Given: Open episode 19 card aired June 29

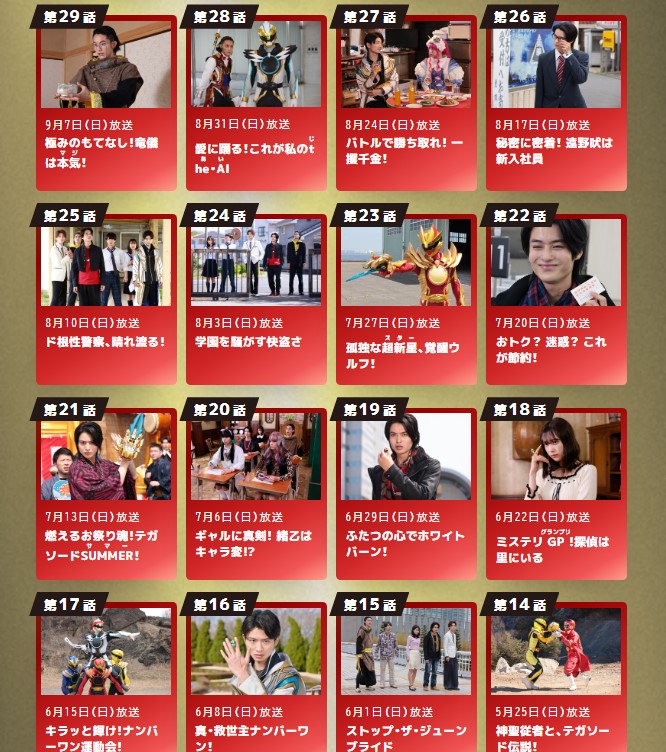Looking at the screenshot, I should click(x=406, y=492).
